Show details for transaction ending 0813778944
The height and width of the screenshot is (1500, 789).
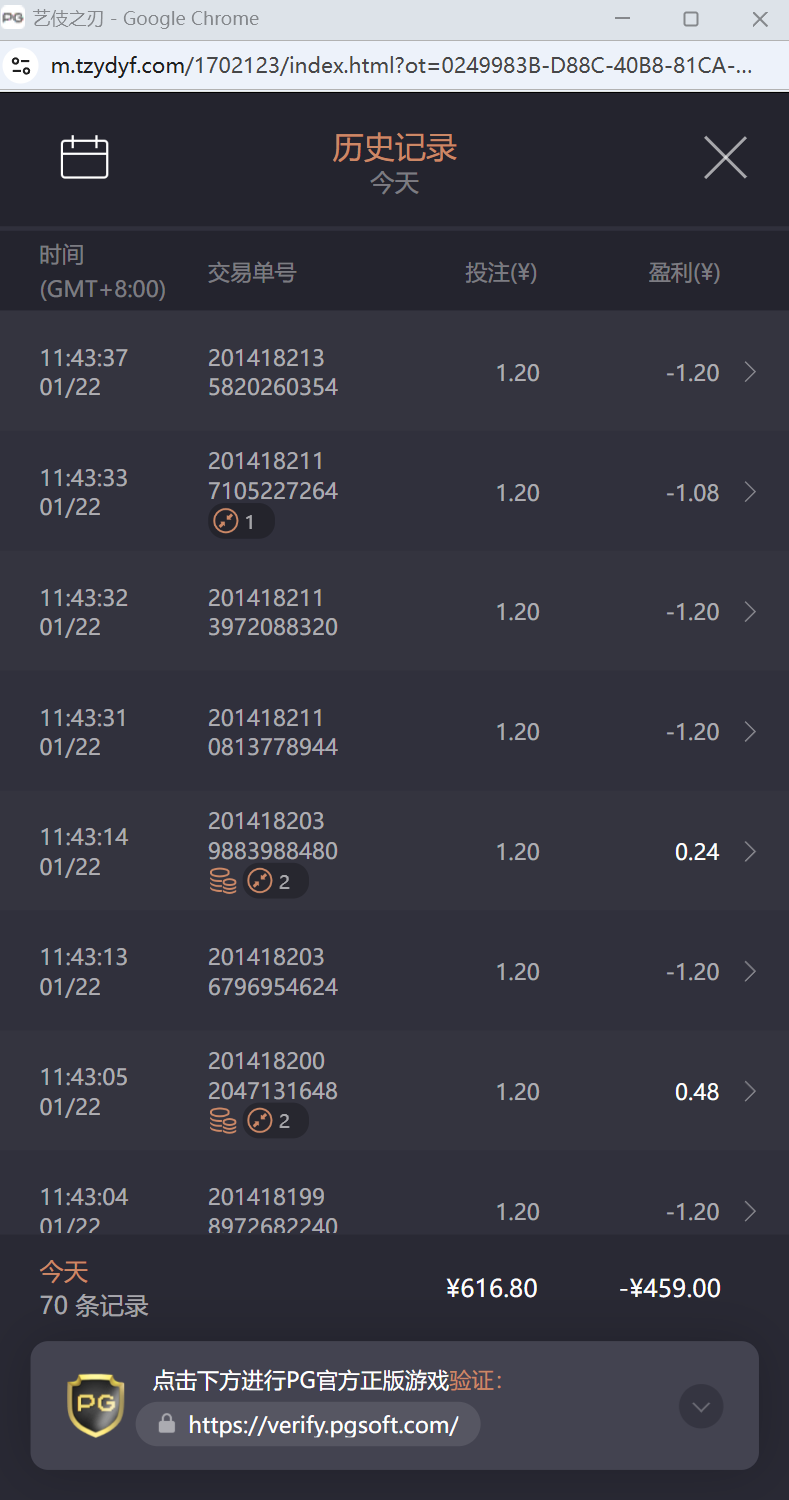click(x=394, y=732)
